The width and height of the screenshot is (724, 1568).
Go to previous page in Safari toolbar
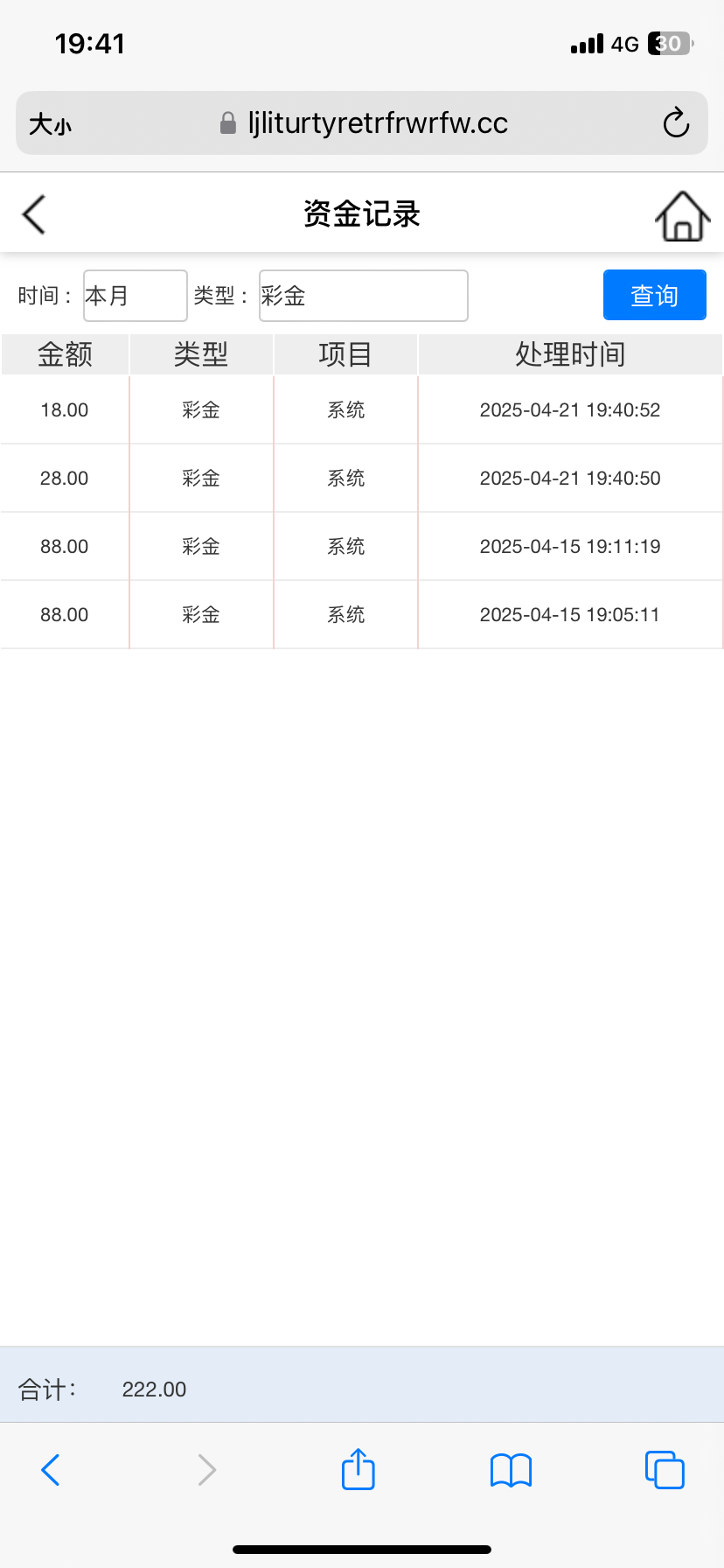[51, 1470]
